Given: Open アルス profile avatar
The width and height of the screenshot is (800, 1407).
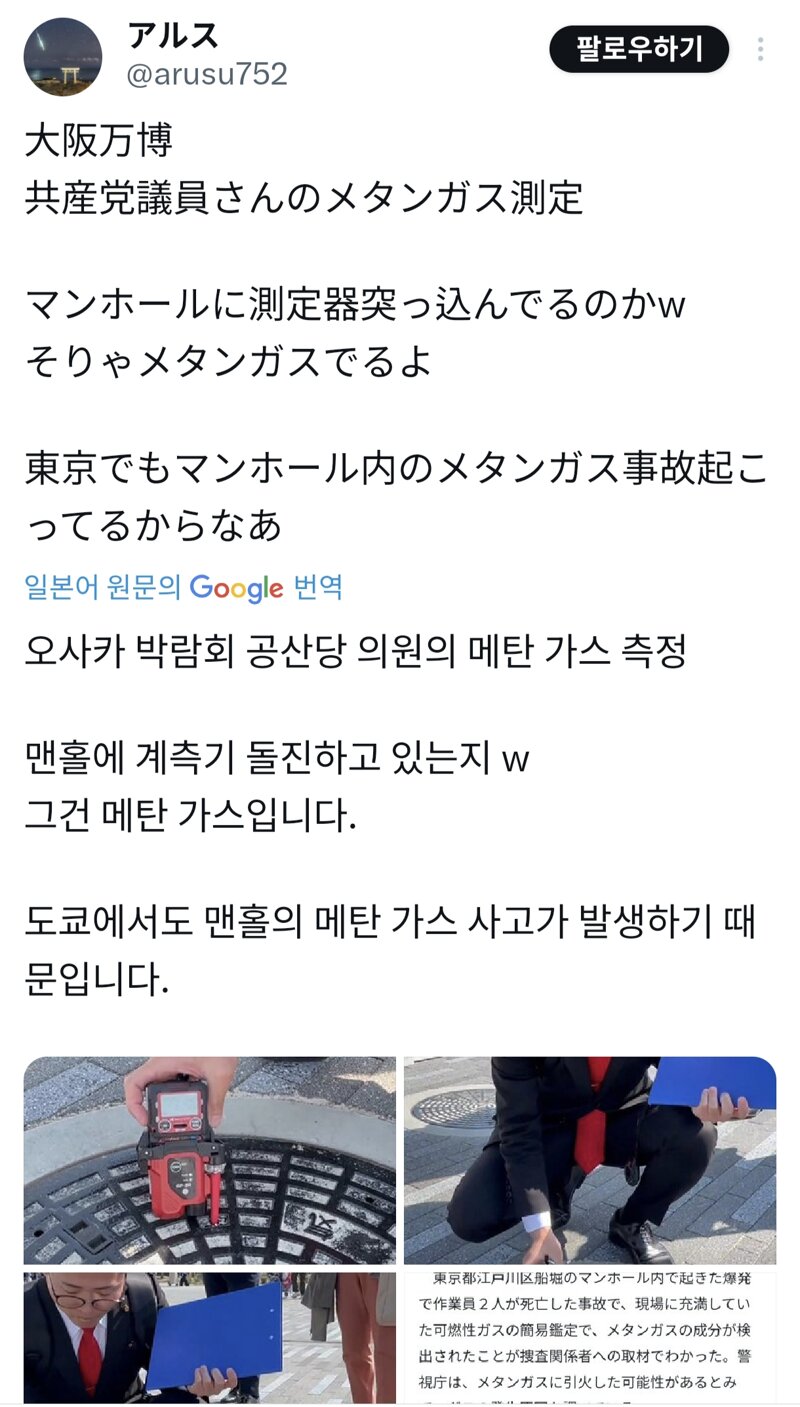Looking at the screenshot, I should pyautogui.click(x=63, y=57).
